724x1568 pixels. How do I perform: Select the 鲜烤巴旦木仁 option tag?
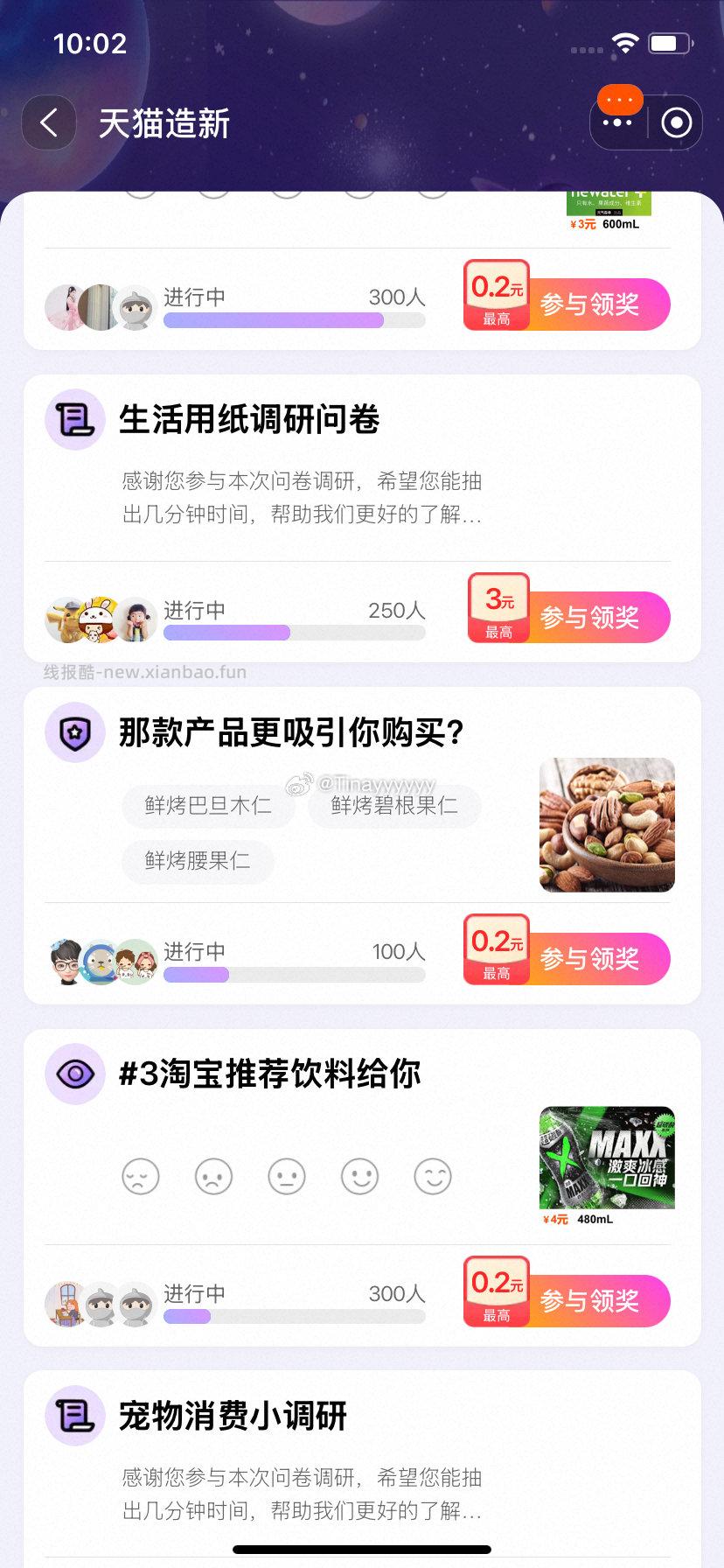(207, 805)
